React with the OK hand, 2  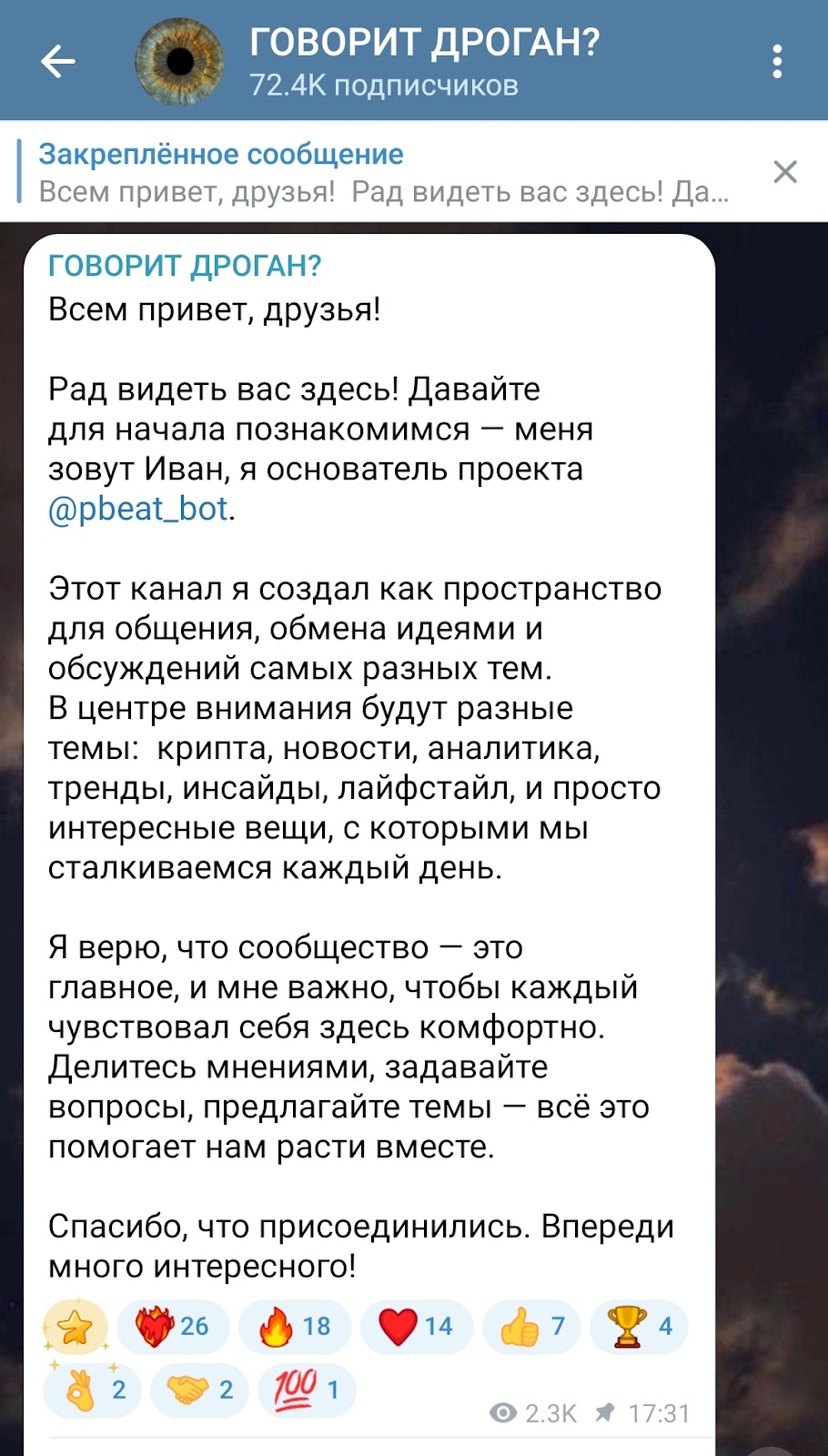93,1390
